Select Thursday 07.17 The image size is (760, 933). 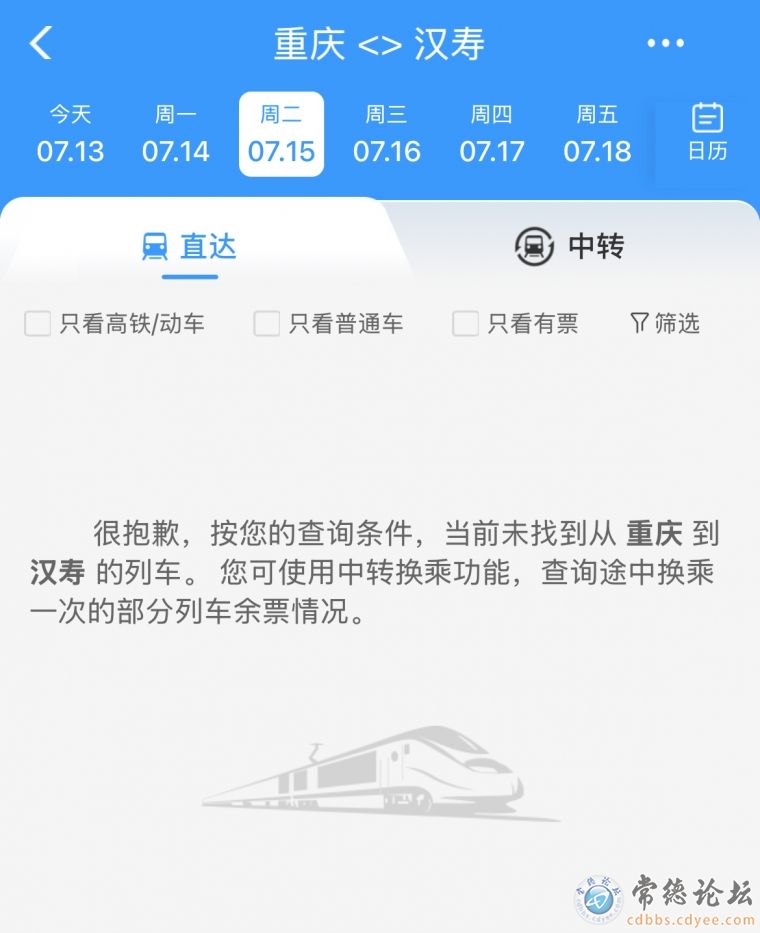(492, 135)
